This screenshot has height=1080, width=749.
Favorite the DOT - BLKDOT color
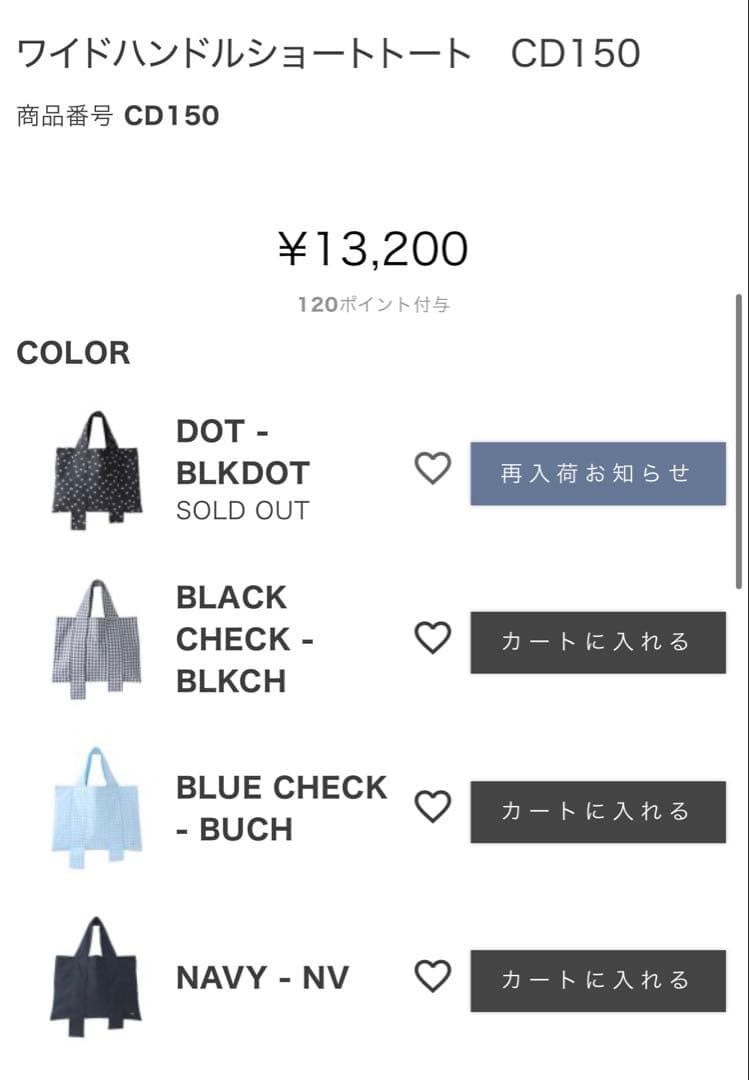pyautogui.click(x=433, y=468)
